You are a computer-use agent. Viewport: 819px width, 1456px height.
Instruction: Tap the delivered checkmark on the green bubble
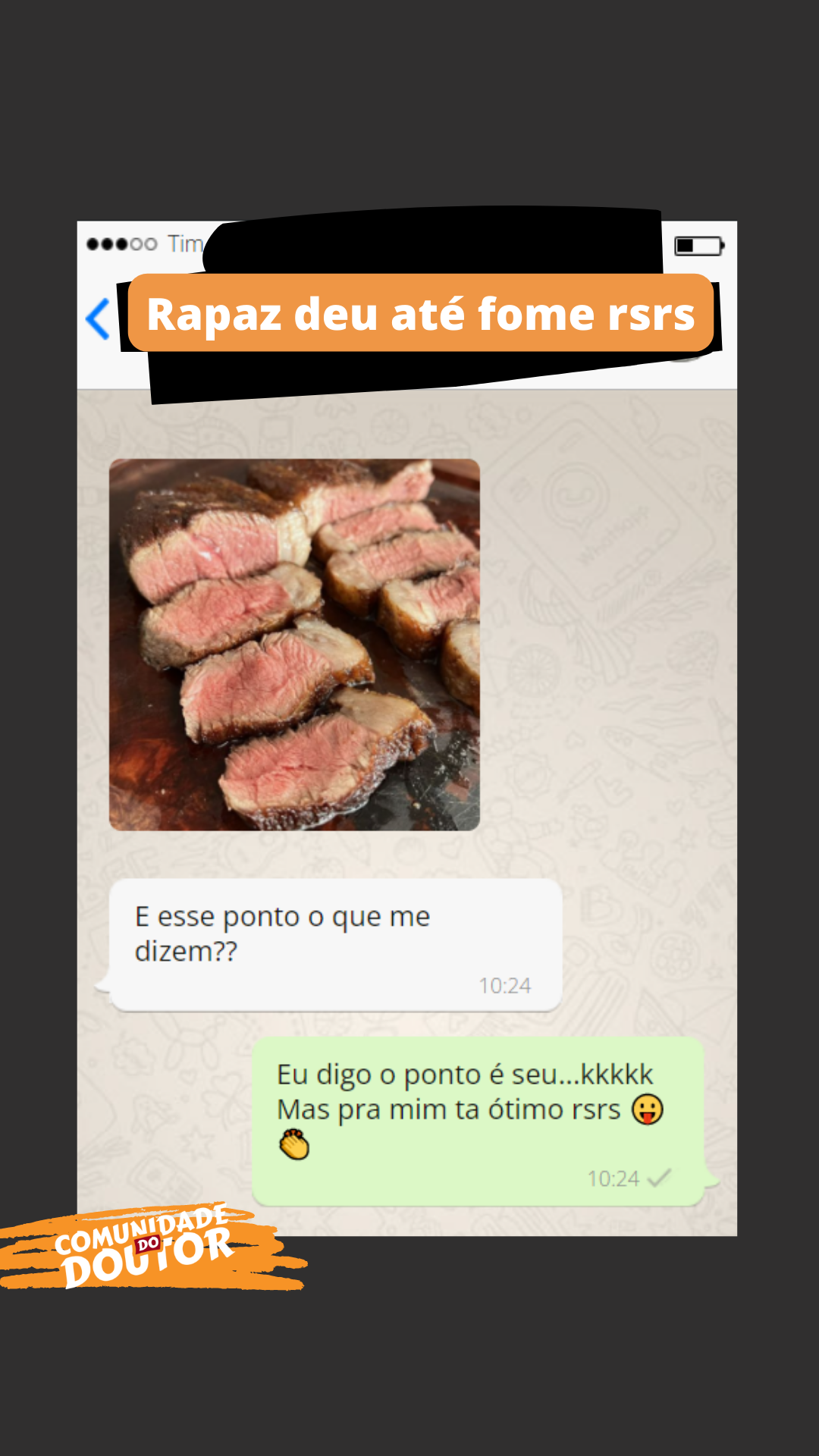660,1178
